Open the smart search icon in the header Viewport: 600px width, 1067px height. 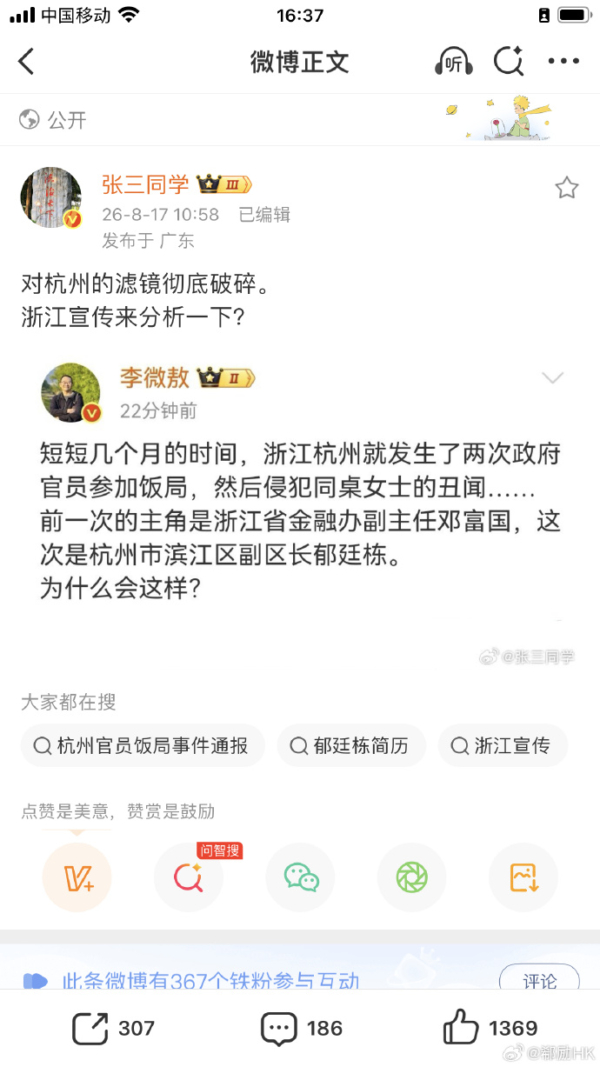click(509, 62)
